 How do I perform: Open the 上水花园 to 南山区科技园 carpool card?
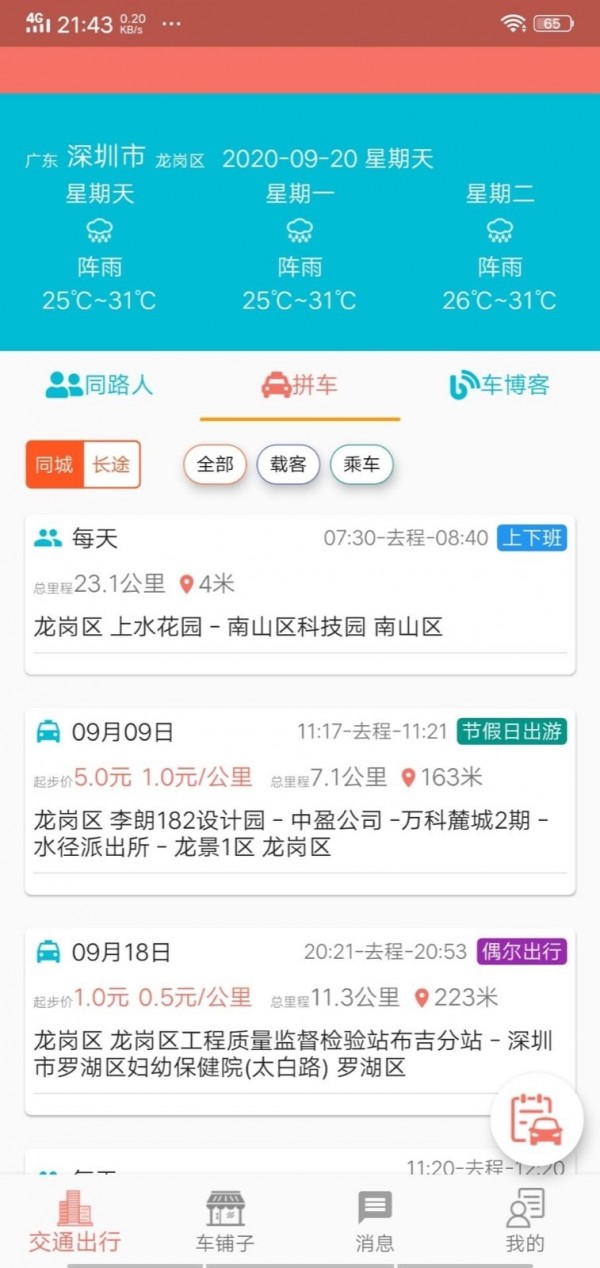(x=300, y=595)
